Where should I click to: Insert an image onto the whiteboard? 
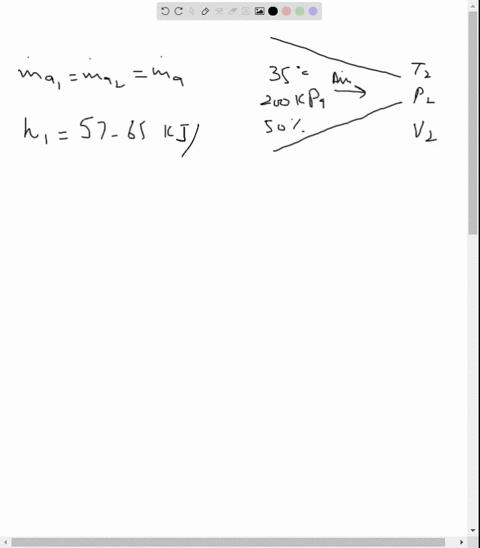click(259, 11)
